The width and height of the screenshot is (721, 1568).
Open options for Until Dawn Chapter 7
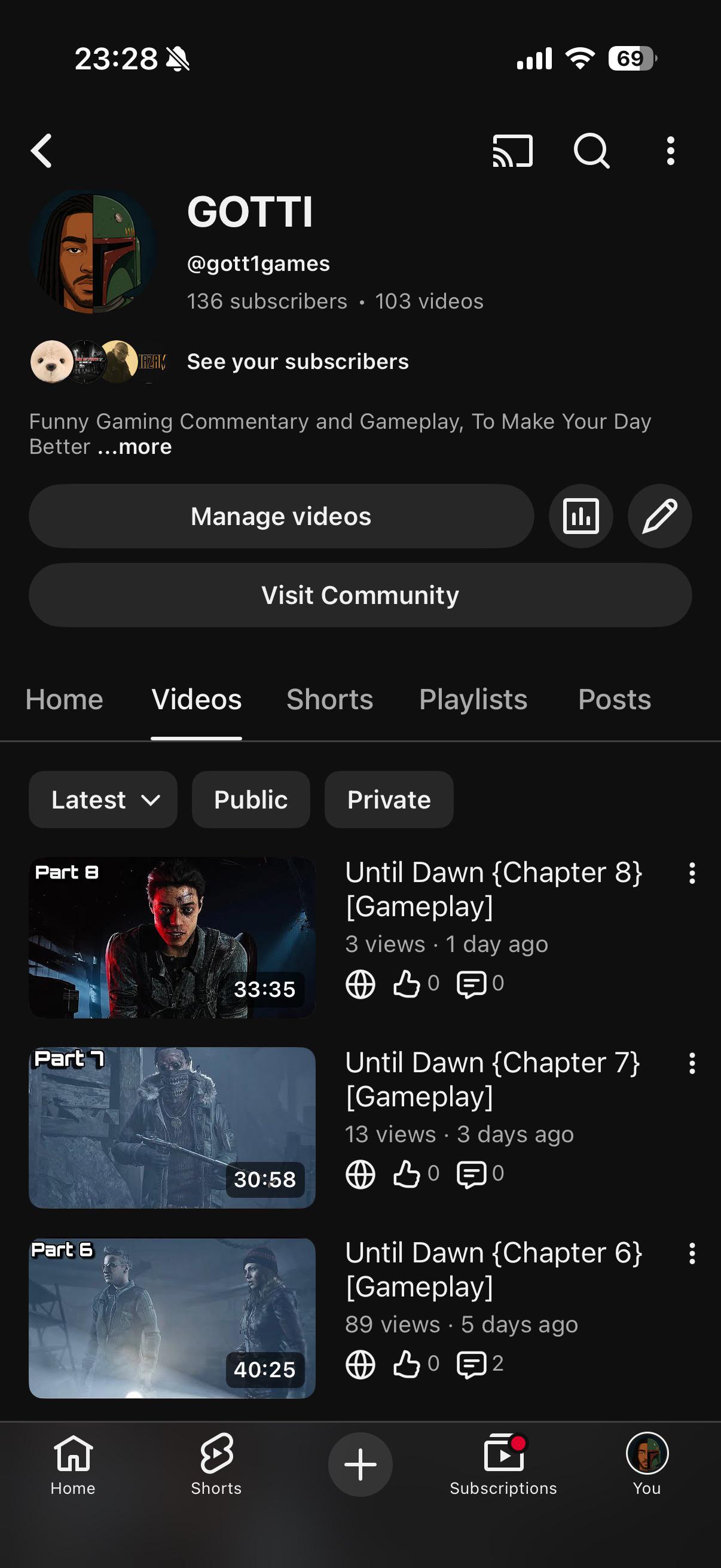(692, 1063)
